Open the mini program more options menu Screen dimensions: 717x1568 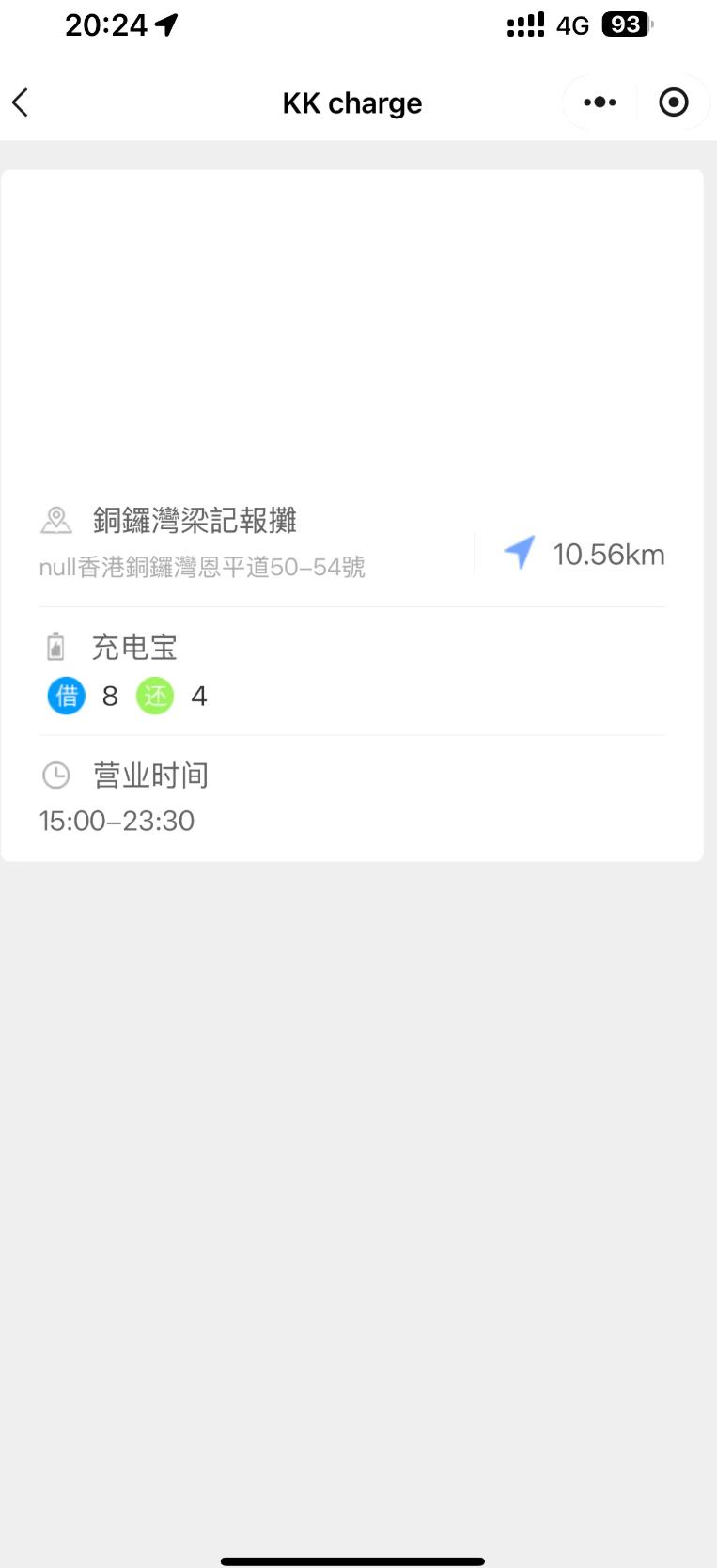point(600,102)
